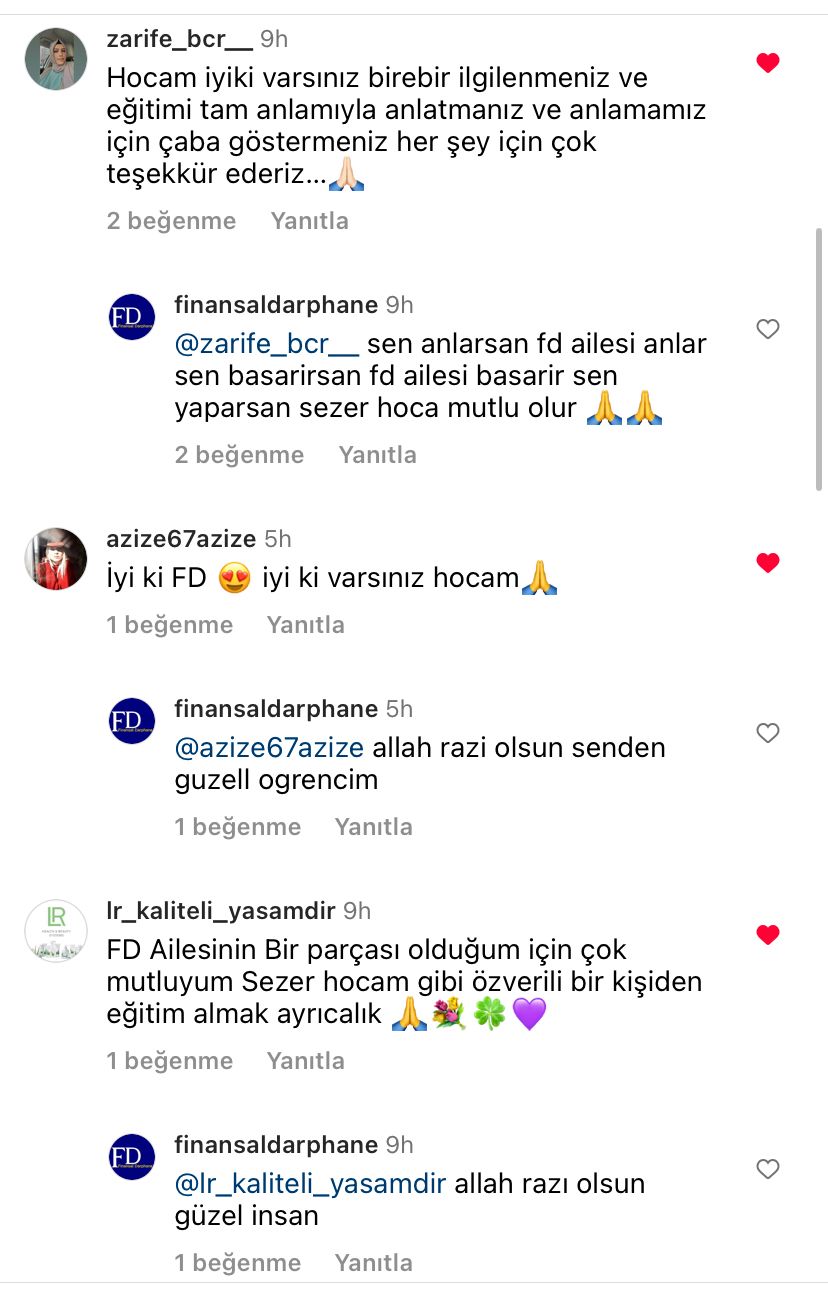Unlike azize67azize's comment
The width and height of the screenshot is (828, 1292).
[767, 563]
